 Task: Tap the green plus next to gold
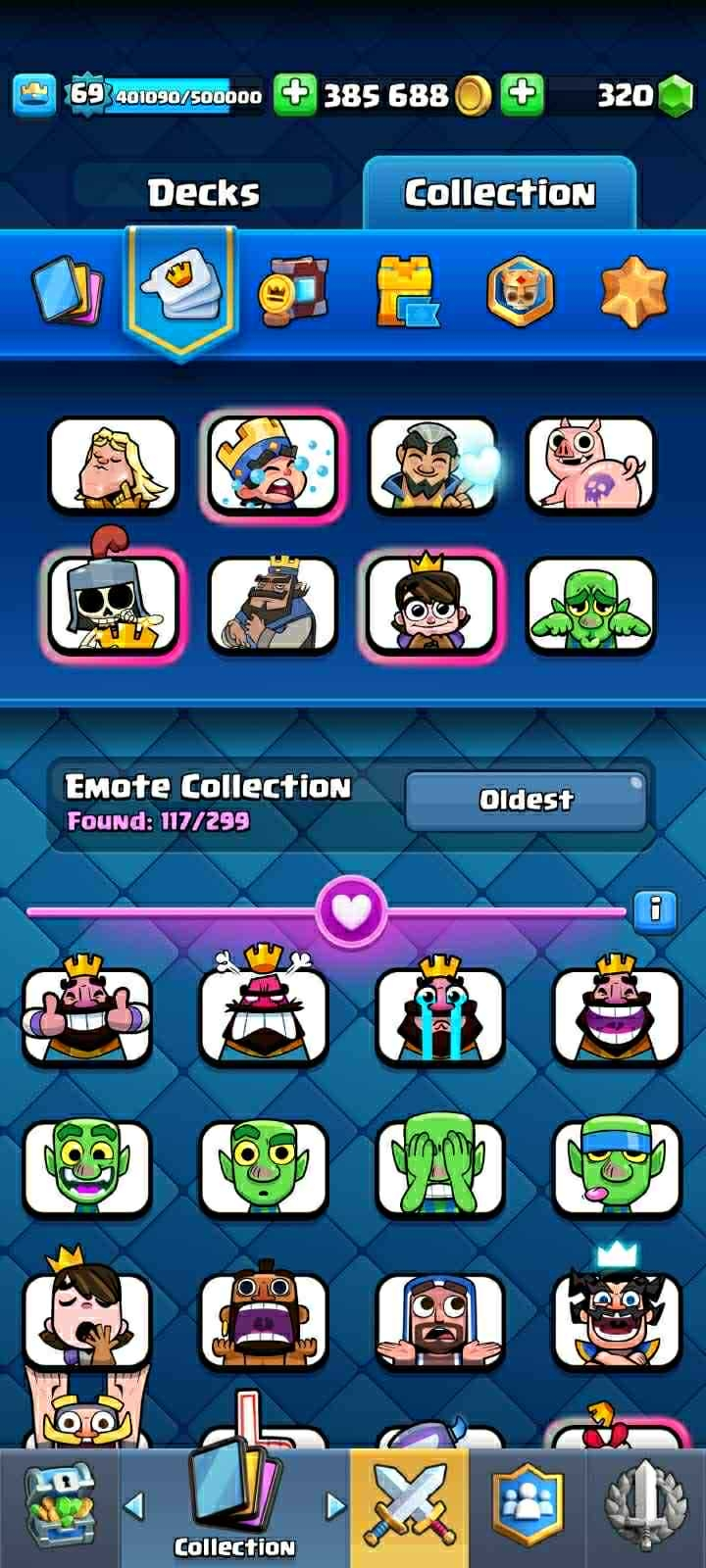point(294,94)
